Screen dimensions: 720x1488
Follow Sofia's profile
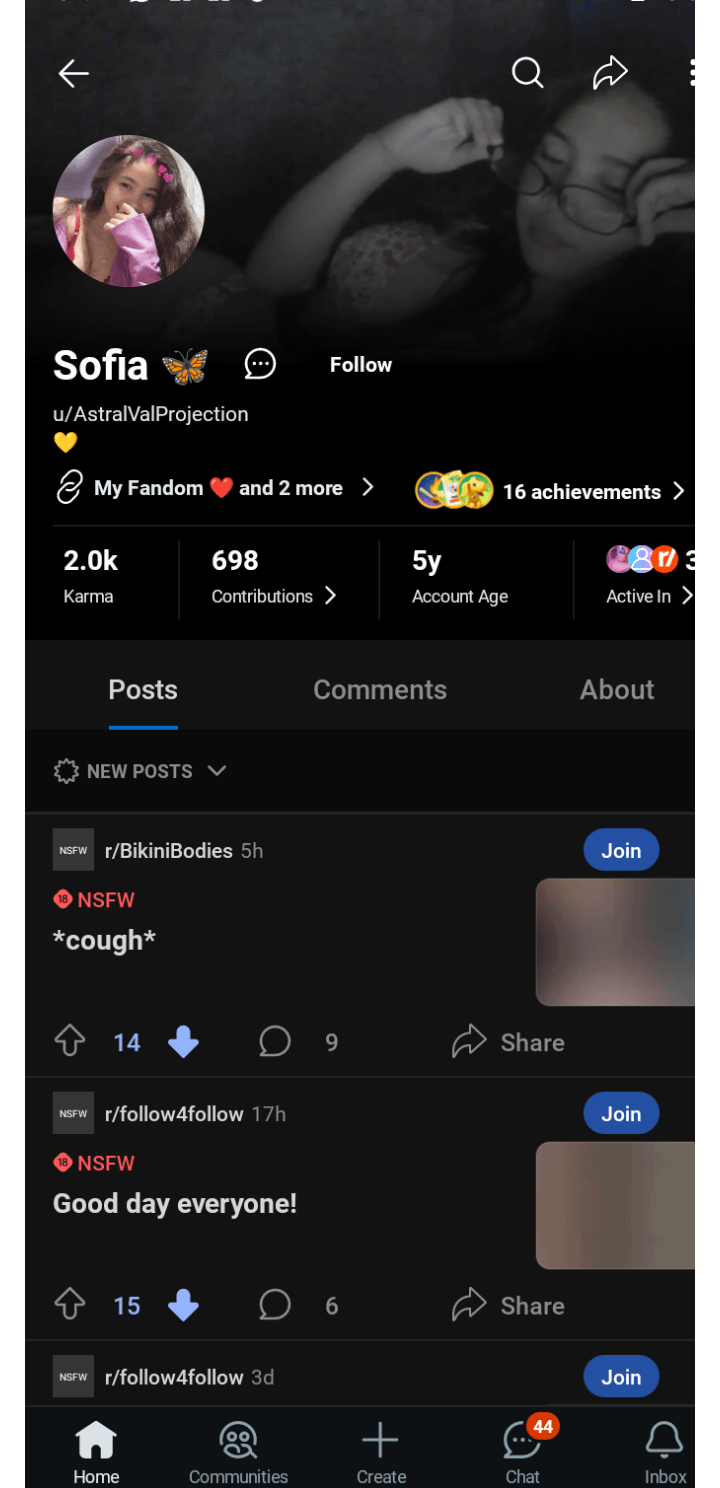[x=360, y=365]
